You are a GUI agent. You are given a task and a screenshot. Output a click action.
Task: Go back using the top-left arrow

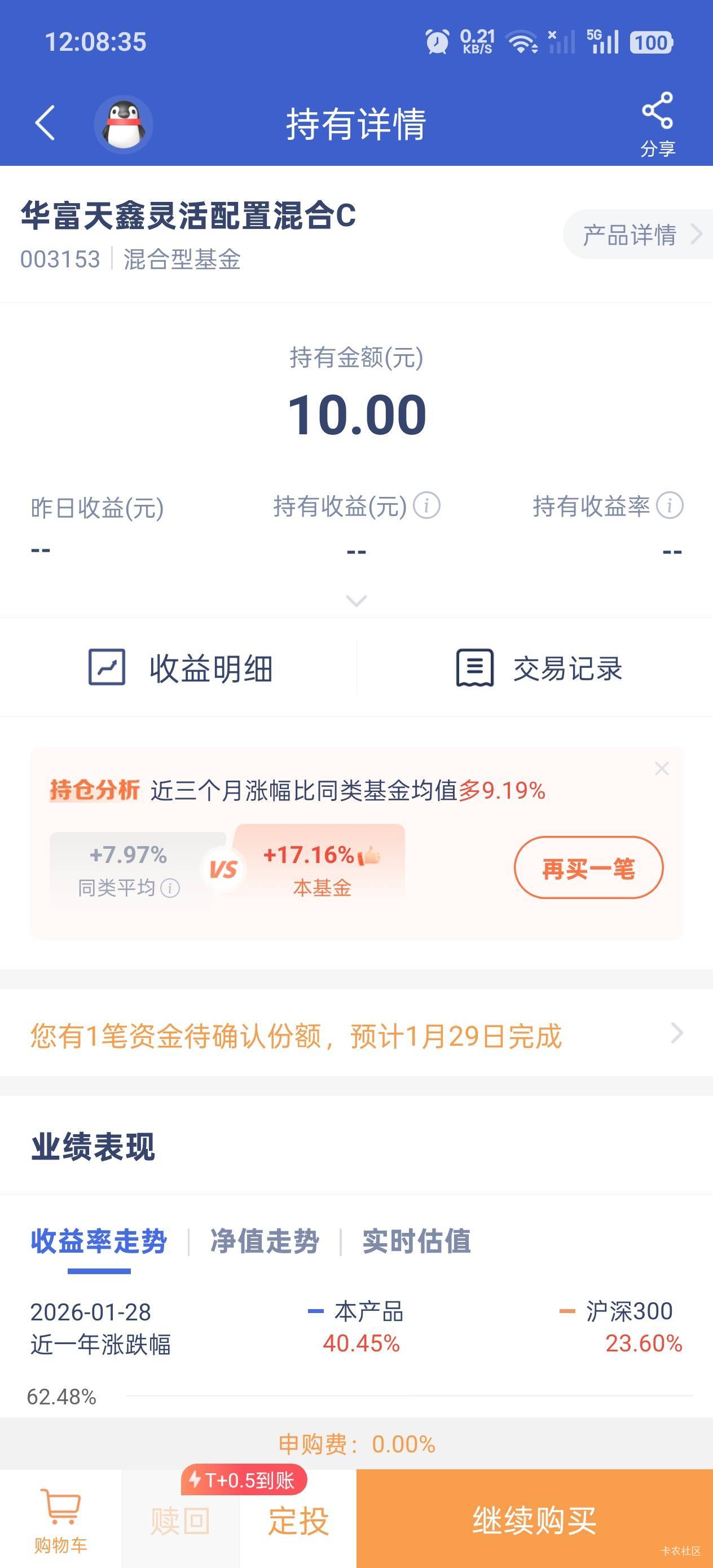coord(45,123)
